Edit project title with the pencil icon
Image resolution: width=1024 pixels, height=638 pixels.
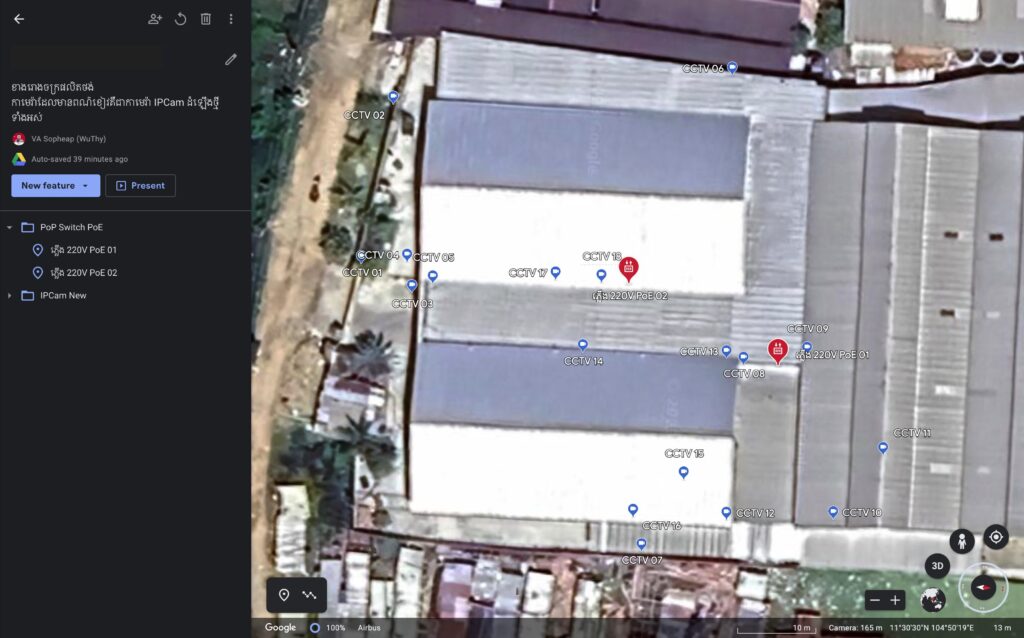231,59
